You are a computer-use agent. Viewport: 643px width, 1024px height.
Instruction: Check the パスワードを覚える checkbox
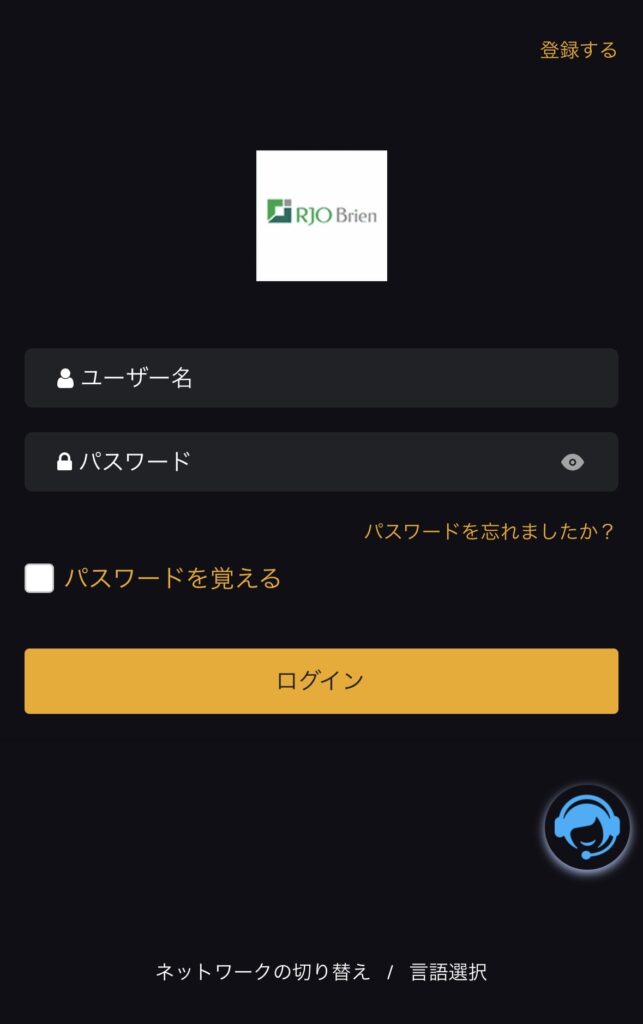pos(39,578)
